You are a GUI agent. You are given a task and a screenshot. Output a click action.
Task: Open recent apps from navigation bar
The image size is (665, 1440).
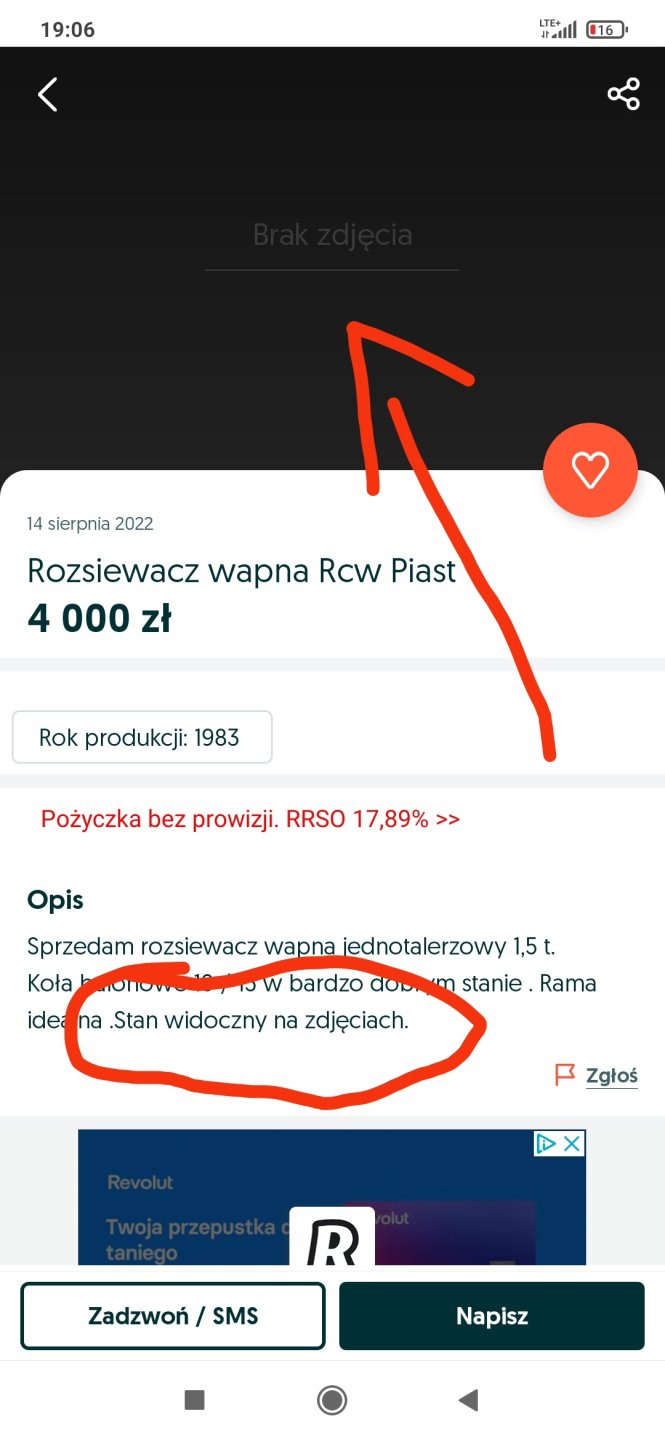click(195, 1400)
